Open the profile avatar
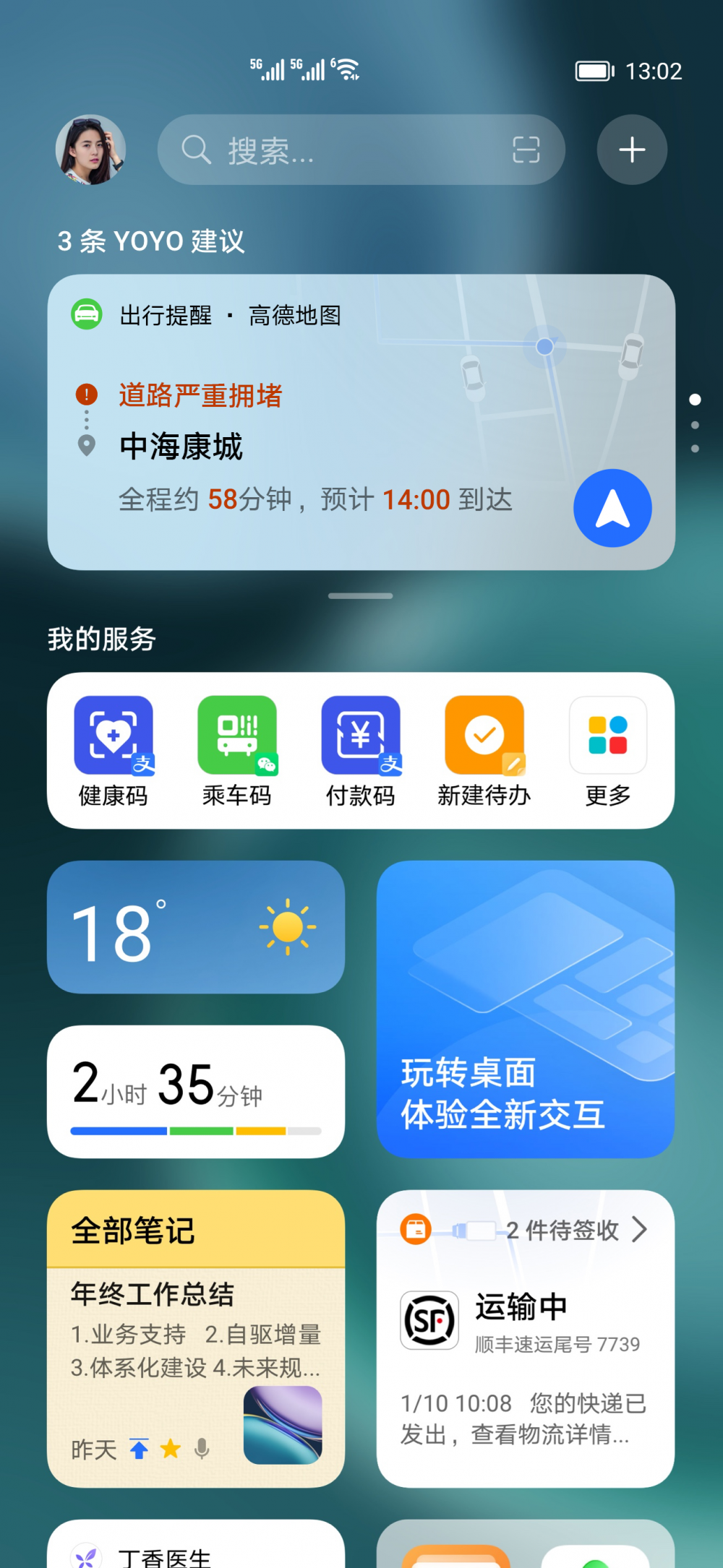 tap(90, 150)
